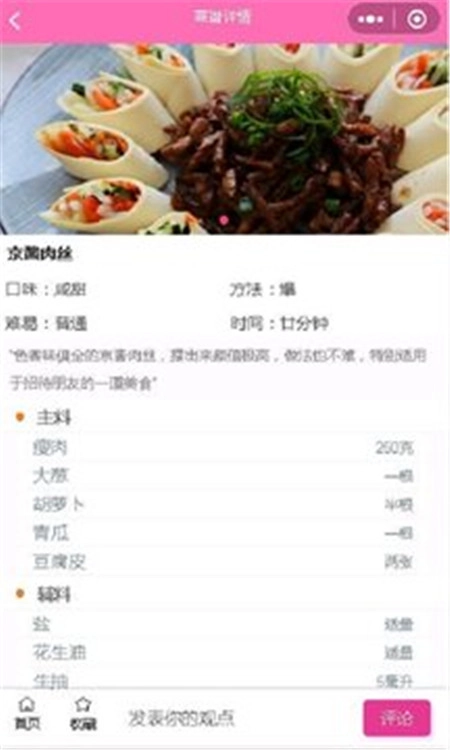450x750 pixels.
Task: Add this recipe to 收藏 favorites
Action: pyautogui.click(x=83, y=714)
